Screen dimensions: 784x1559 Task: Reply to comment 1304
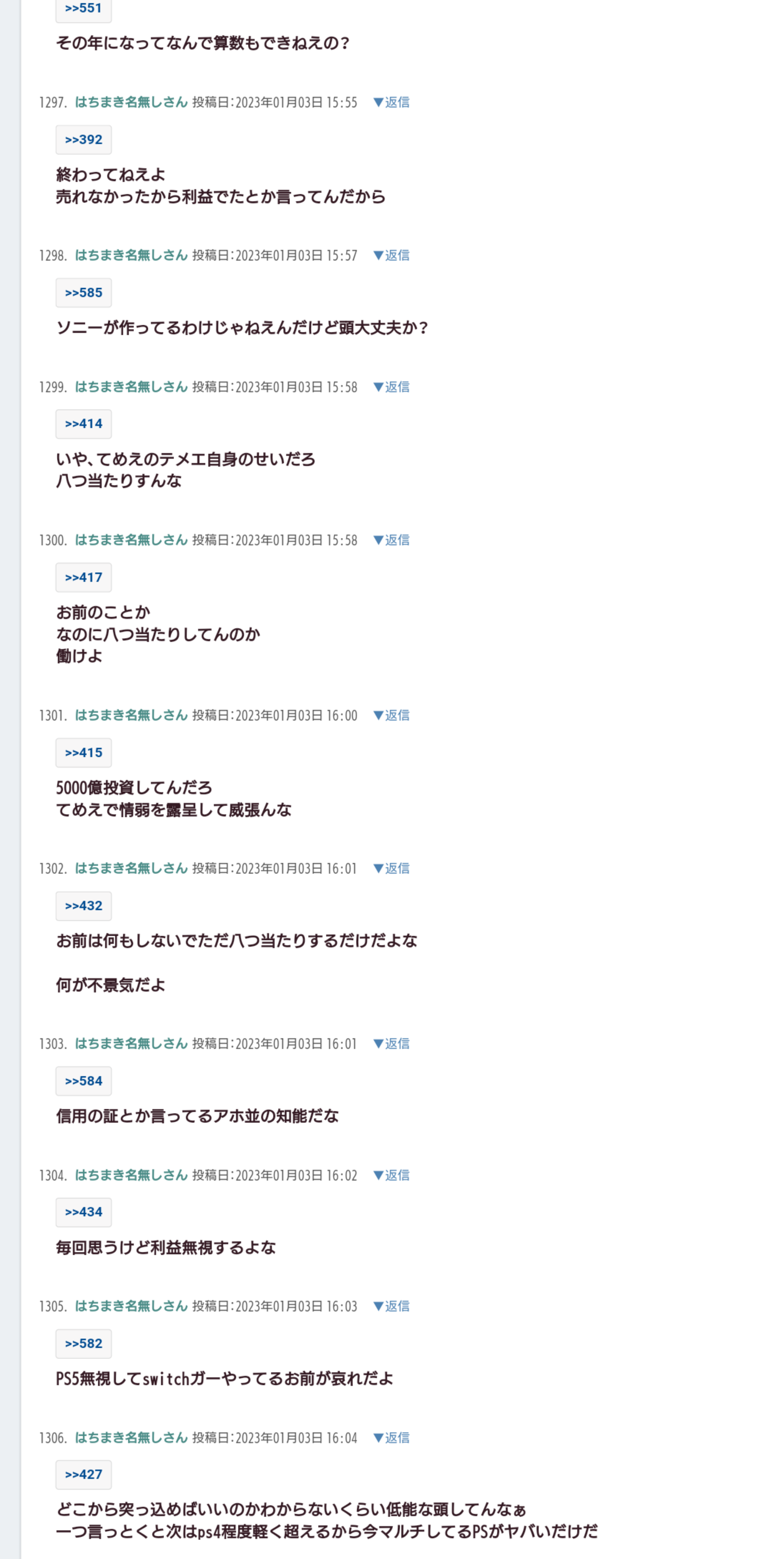[x=391, y=1175]
